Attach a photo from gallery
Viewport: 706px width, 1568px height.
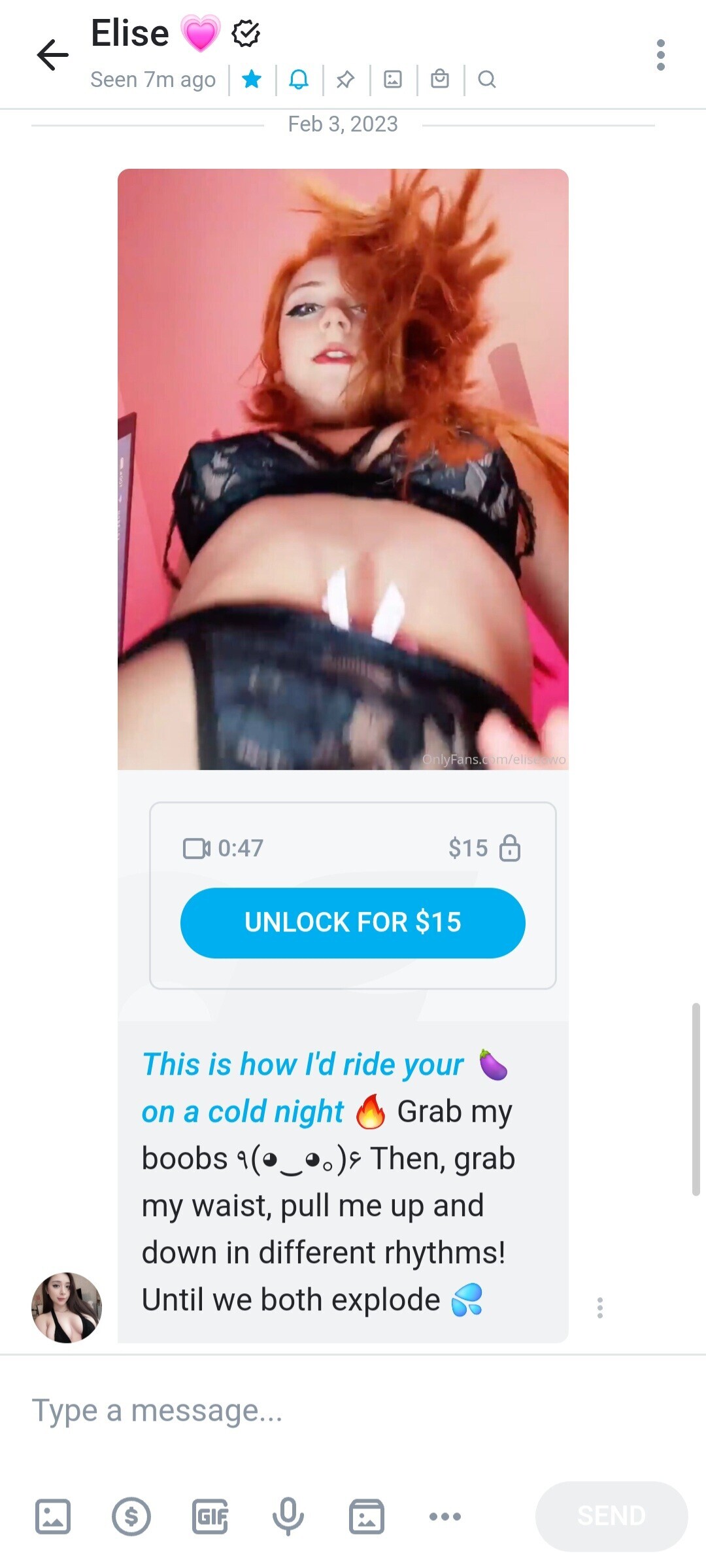coord(53,1516)
